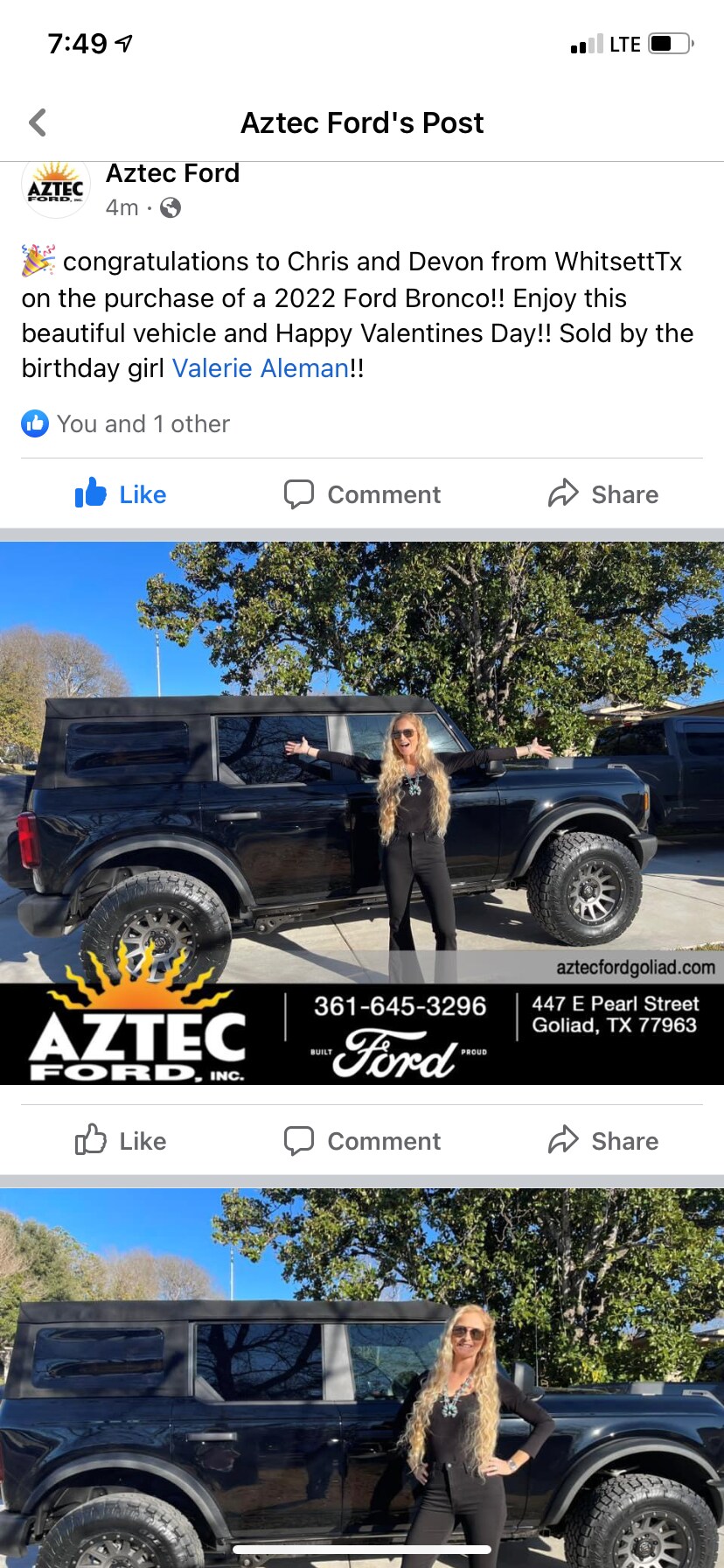This screenshot has width=724, height=1568.
Task: Like the first Bronco photo
Action: pyautogui.click(x=121, y=1141)
